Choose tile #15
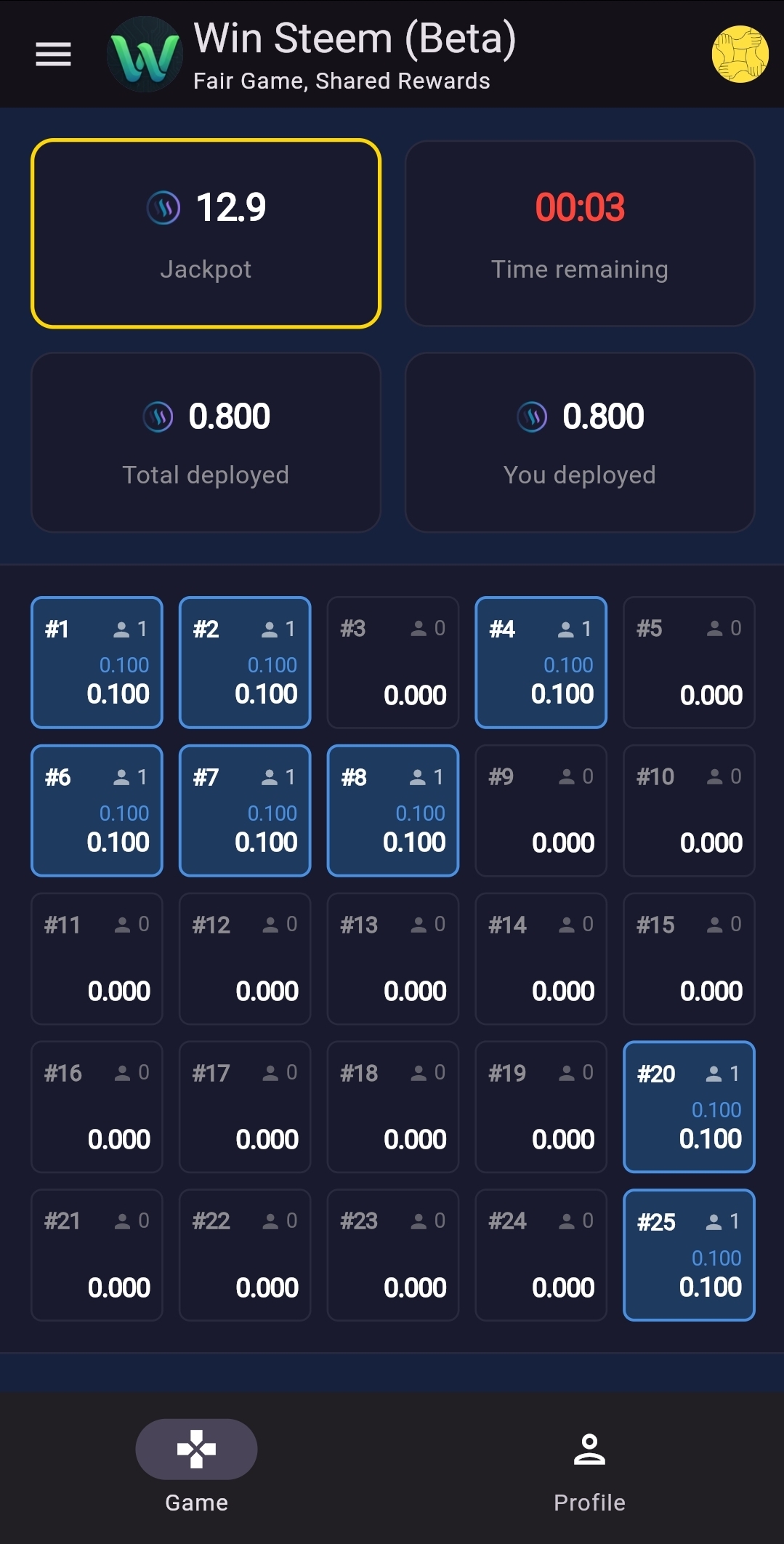Screen dimensions: 784x1544 pos(689,959)
